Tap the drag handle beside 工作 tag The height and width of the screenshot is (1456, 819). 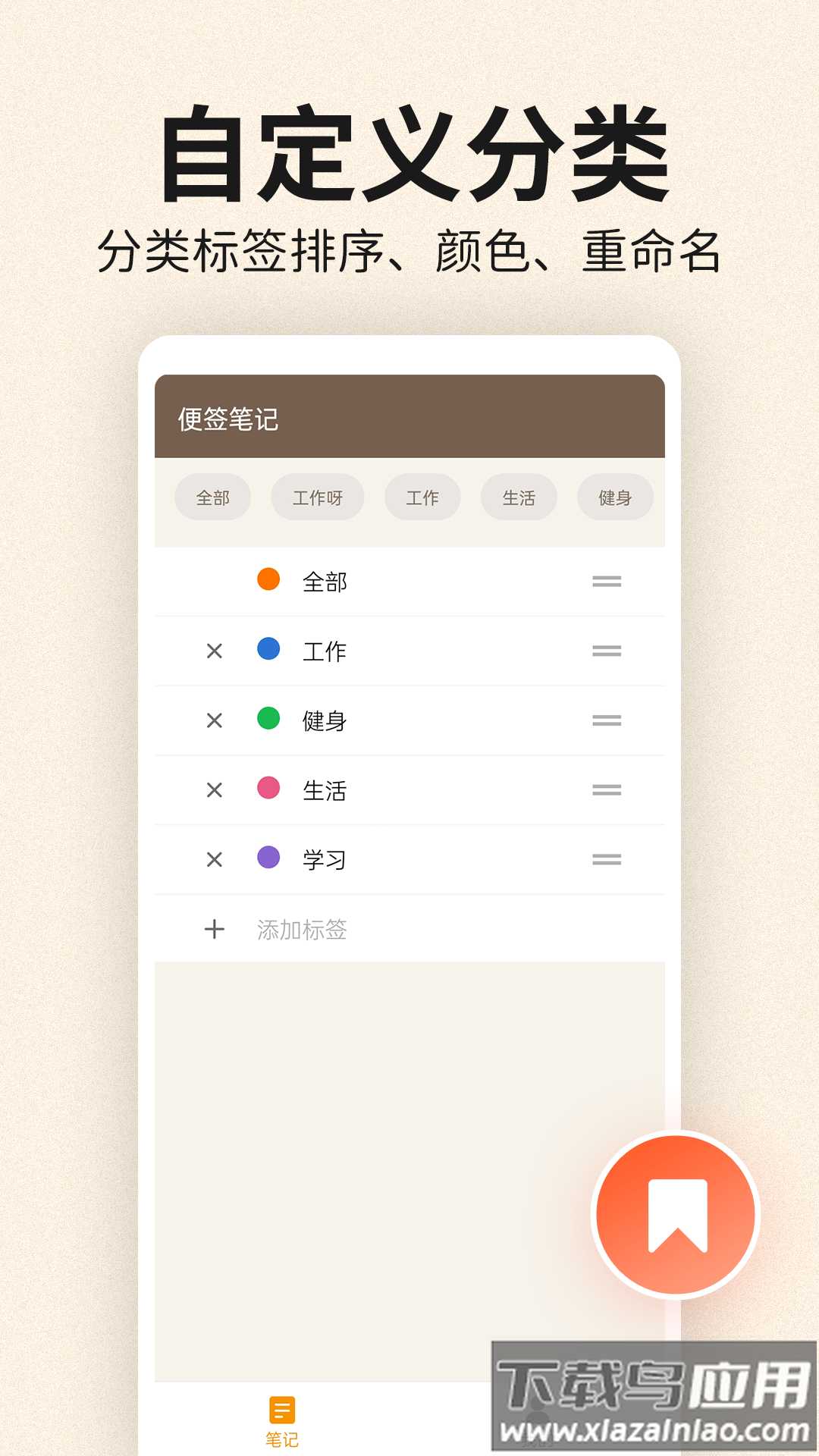pyautogui.click(x=605, y=651)
